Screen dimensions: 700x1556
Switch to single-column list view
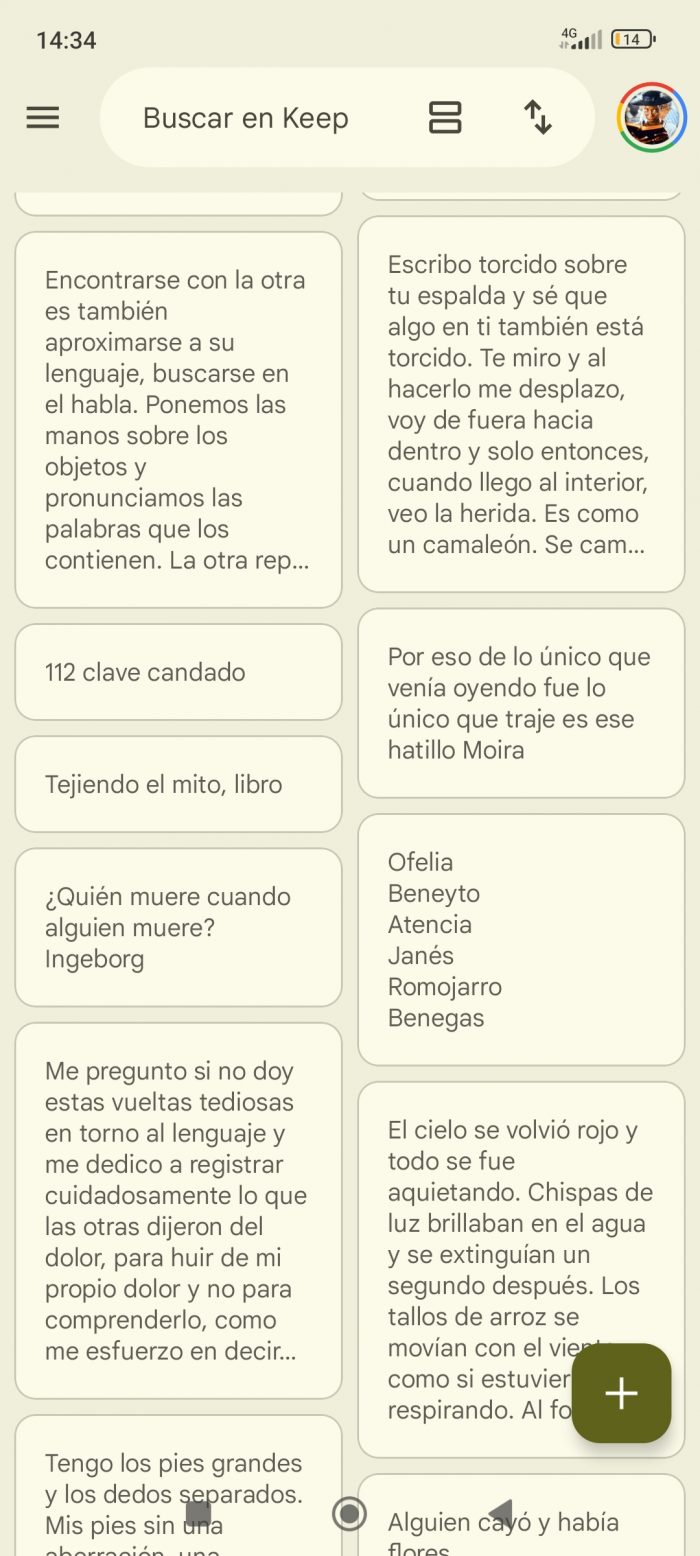click(x=444, y=118)
